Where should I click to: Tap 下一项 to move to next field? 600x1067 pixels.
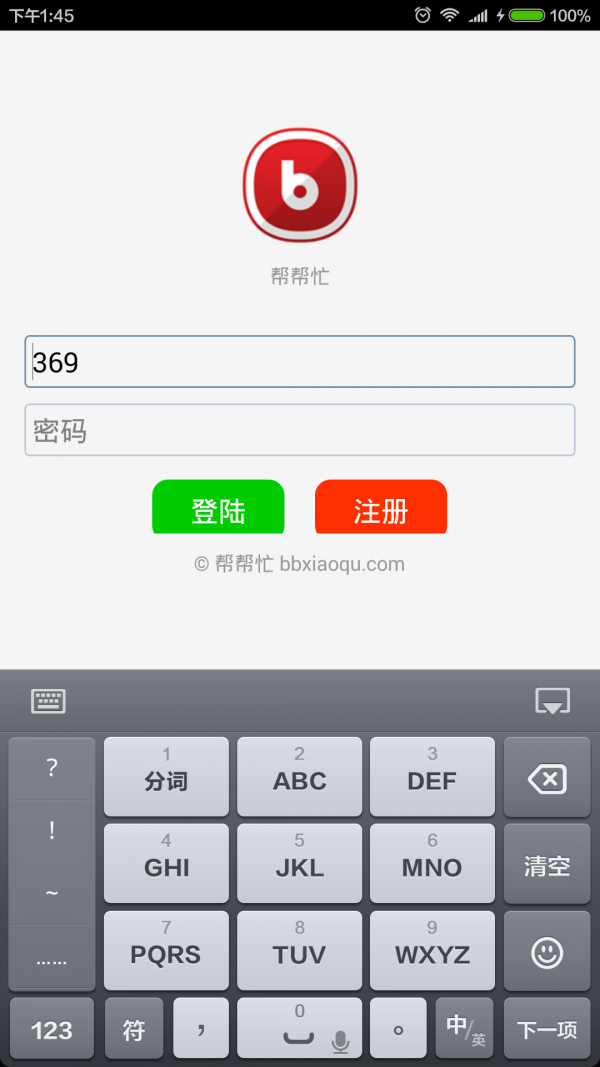point(547,1028)
